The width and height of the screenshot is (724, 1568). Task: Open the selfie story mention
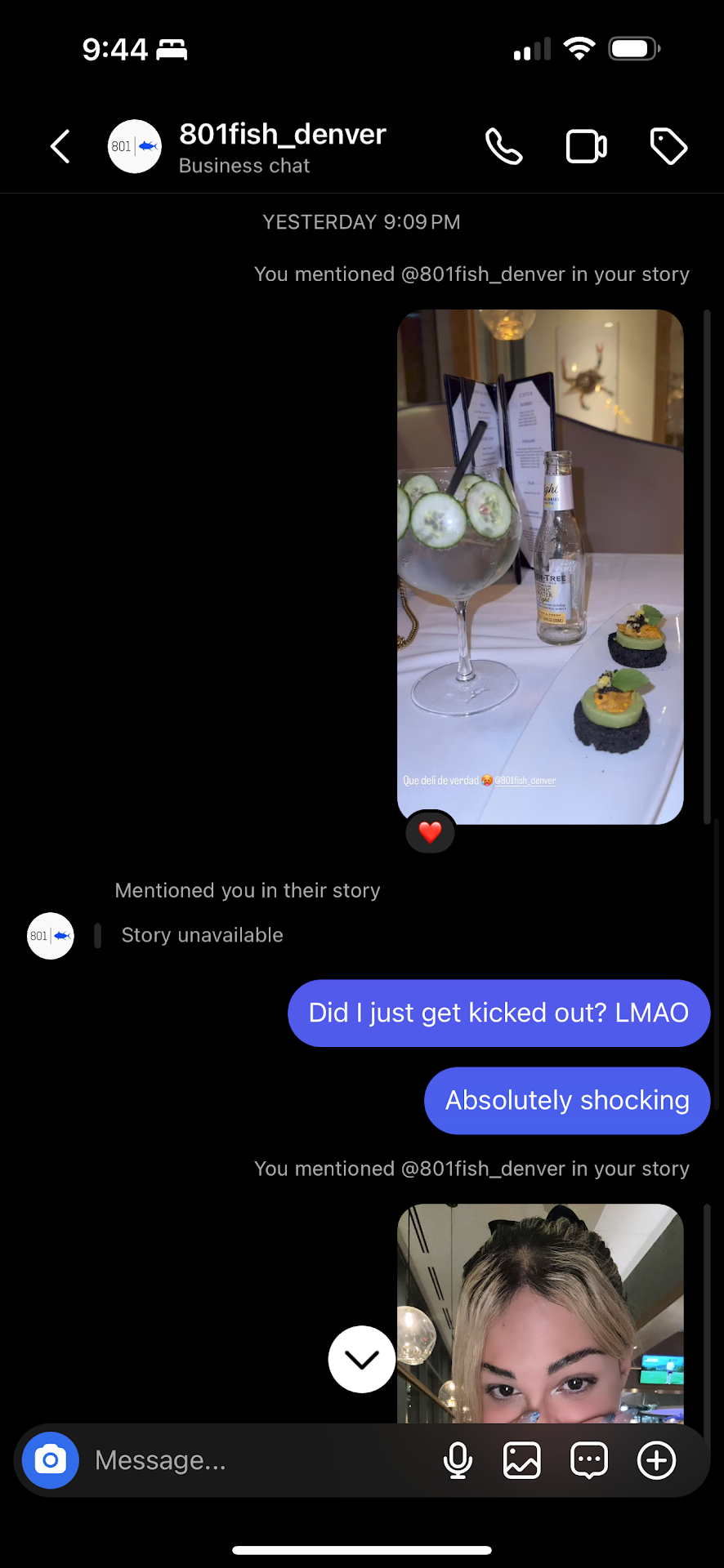tap(540, 1315)
